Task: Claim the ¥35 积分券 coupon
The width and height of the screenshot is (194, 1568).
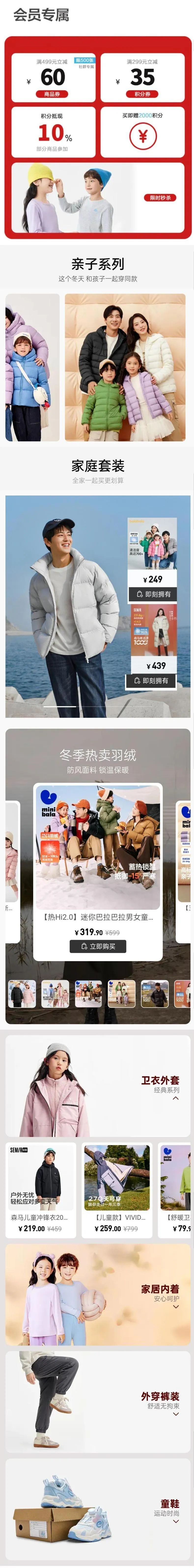Action: click(x=142, y=77)
